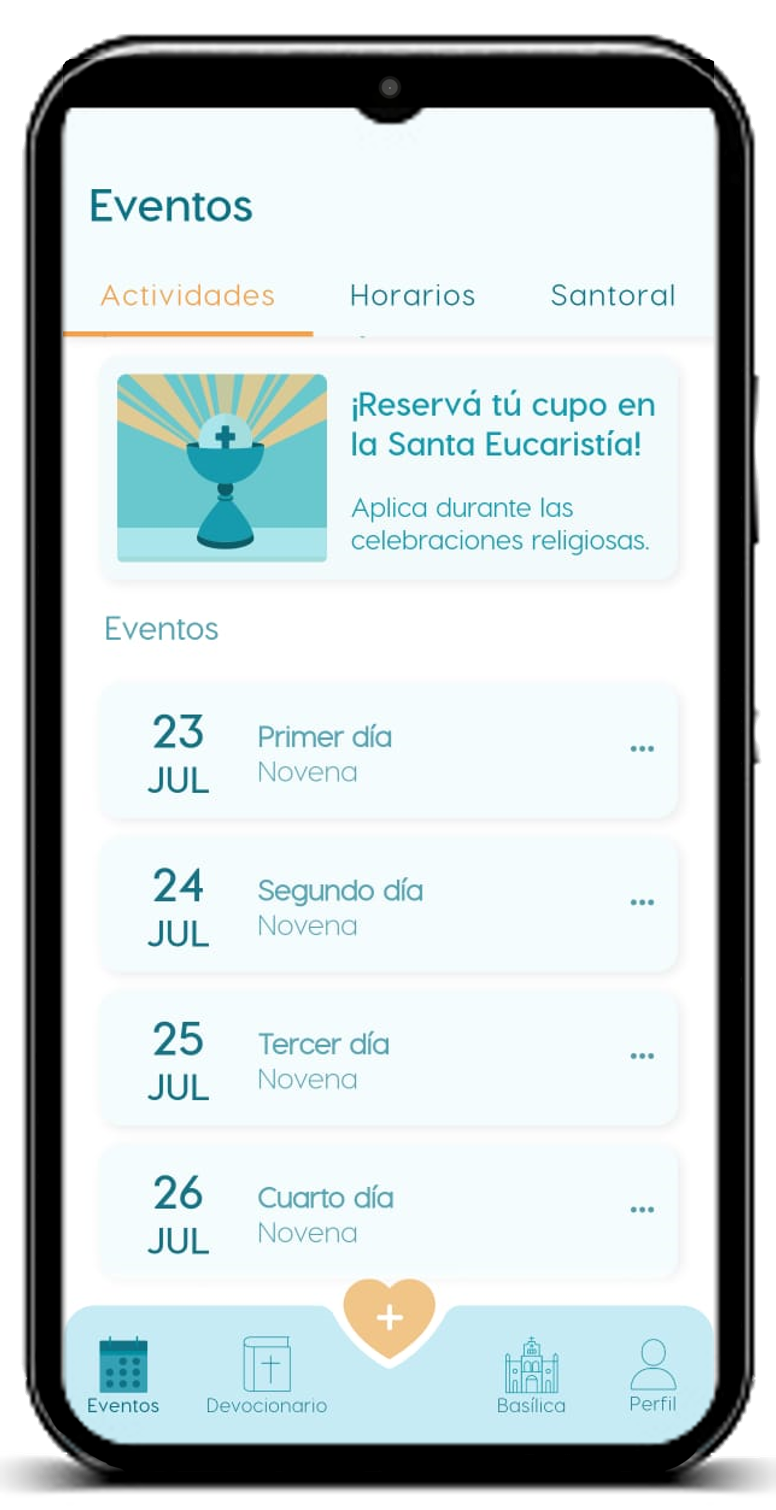Switch to the Basílica section
This screenshot has width=776, height=1510.
click(531, 1376)
